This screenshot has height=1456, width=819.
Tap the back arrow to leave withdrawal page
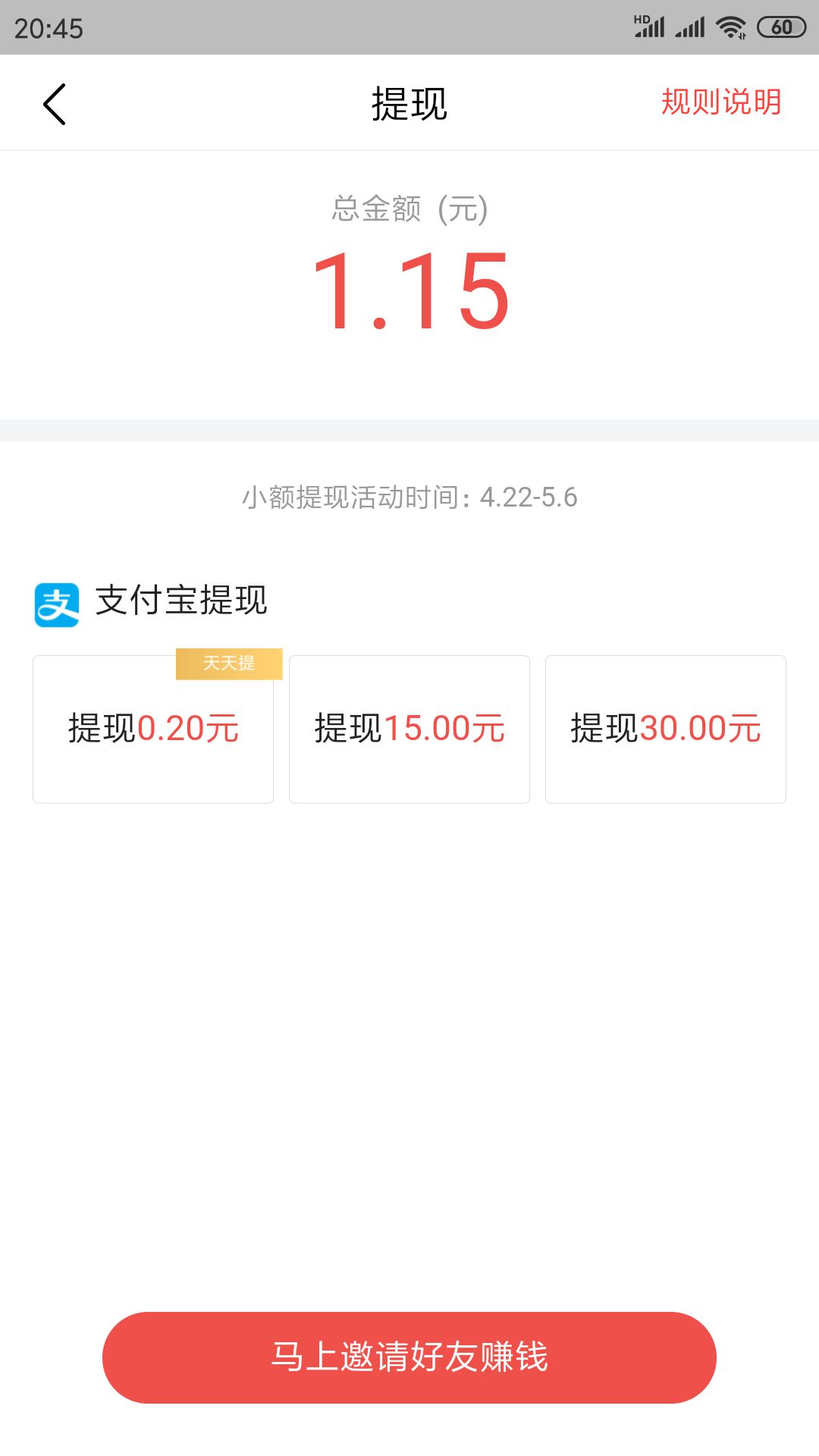click(x=54, y=105)
